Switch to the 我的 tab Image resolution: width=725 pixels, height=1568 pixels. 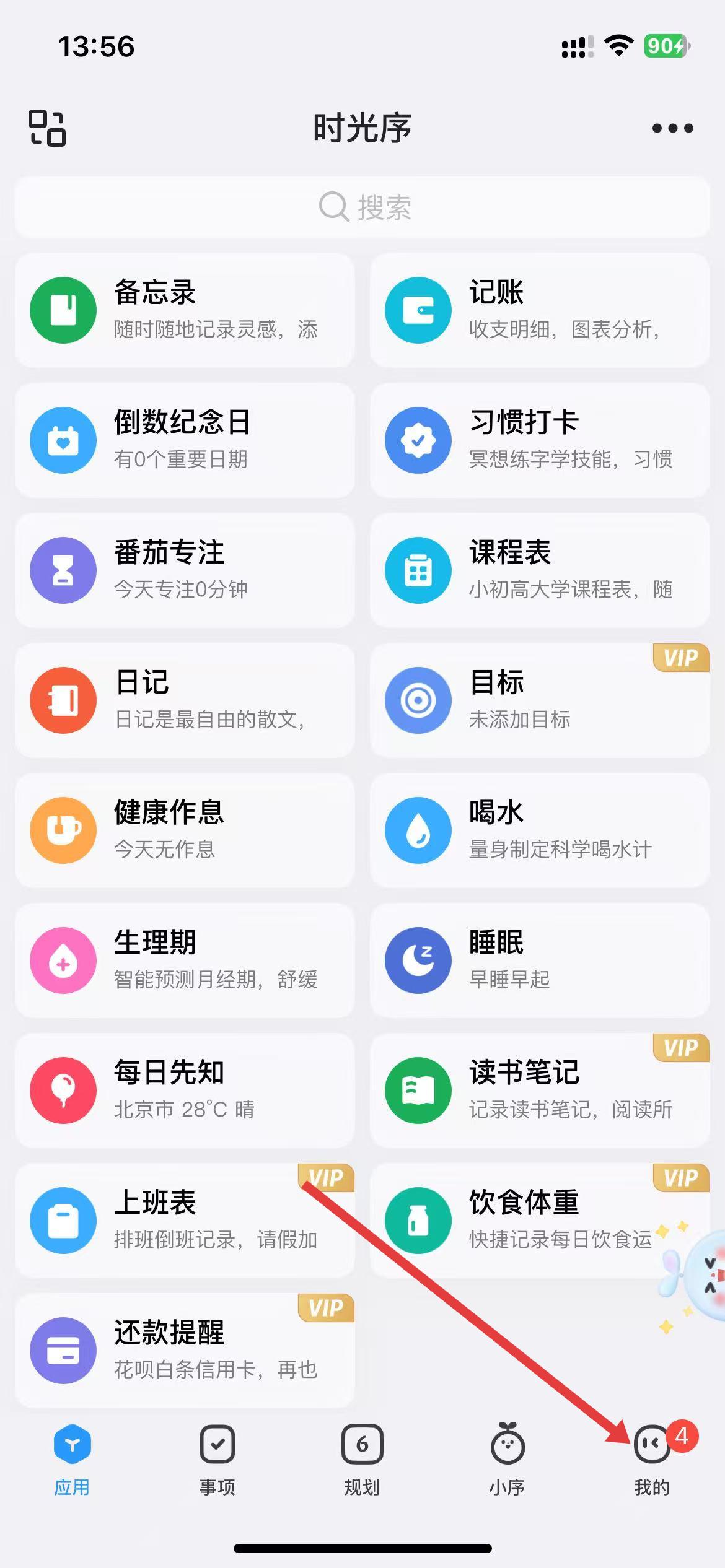coord(652,1458)
